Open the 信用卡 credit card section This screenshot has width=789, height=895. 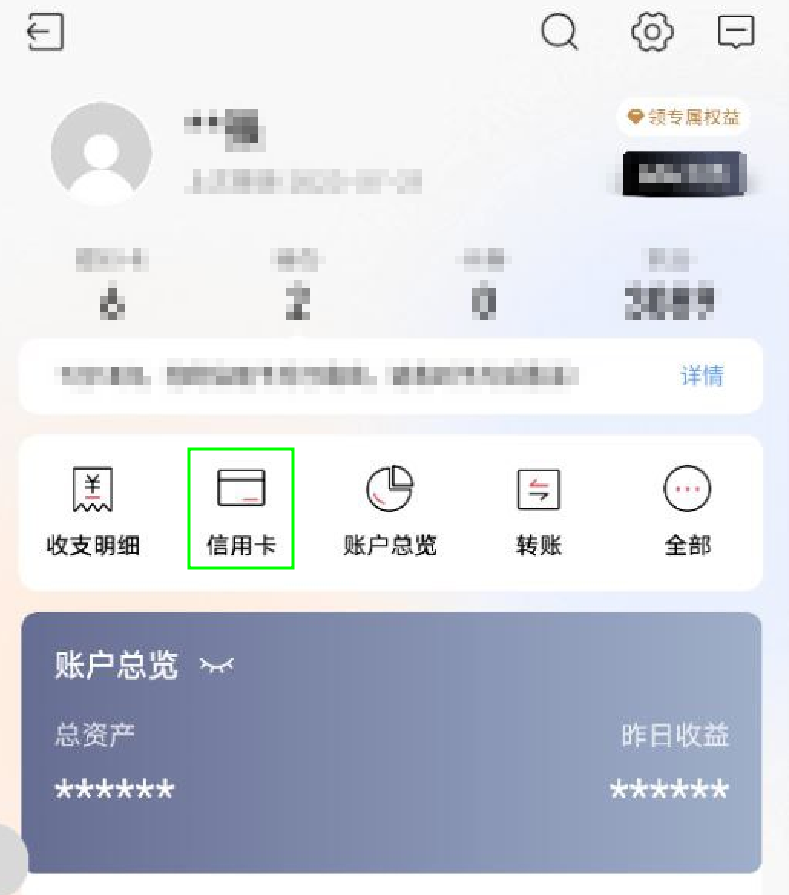[241, 510]
